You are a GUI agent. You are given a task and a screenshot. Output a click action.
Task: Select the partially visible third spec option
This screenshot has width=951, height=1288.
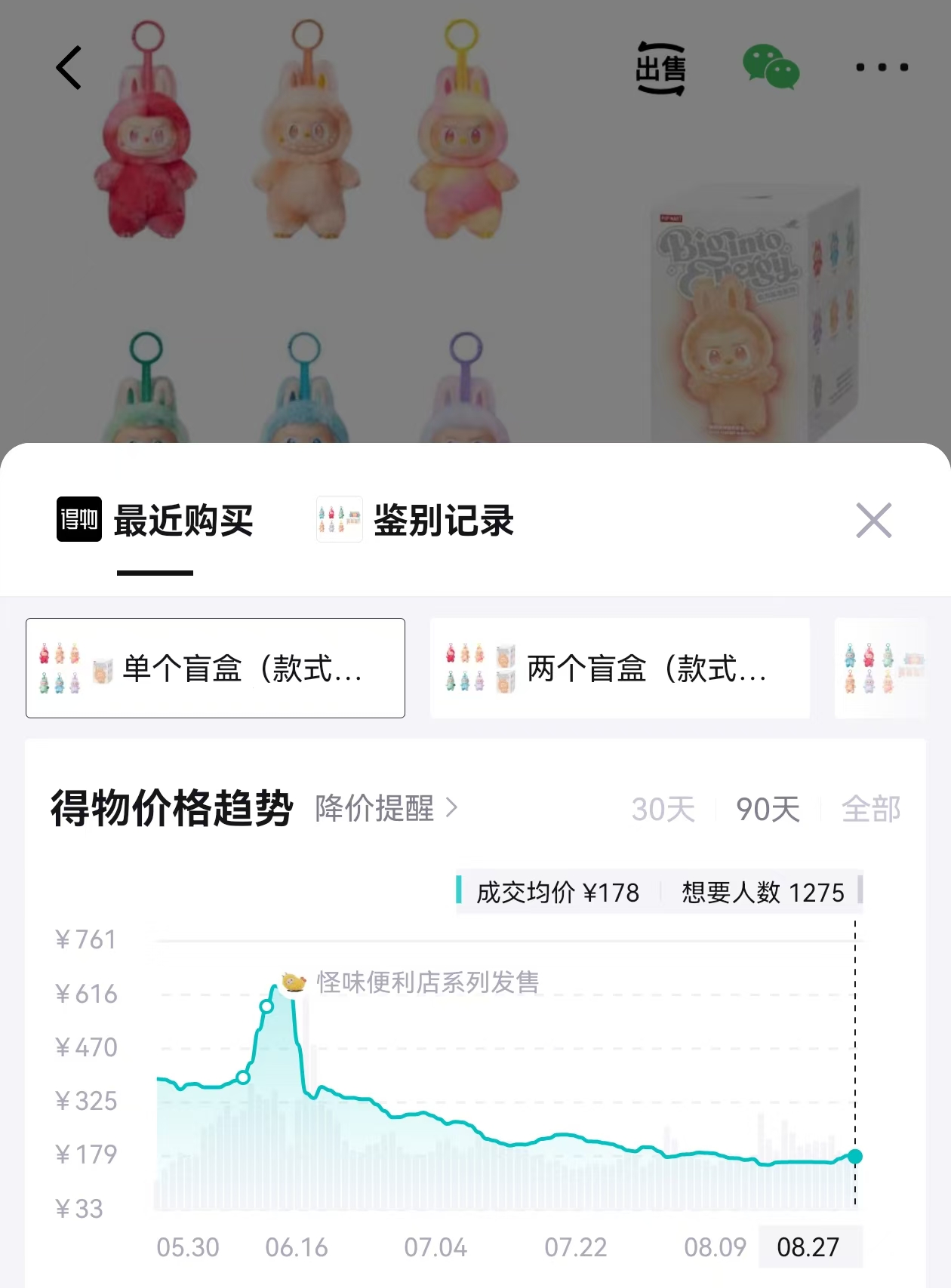pos(881,669)
